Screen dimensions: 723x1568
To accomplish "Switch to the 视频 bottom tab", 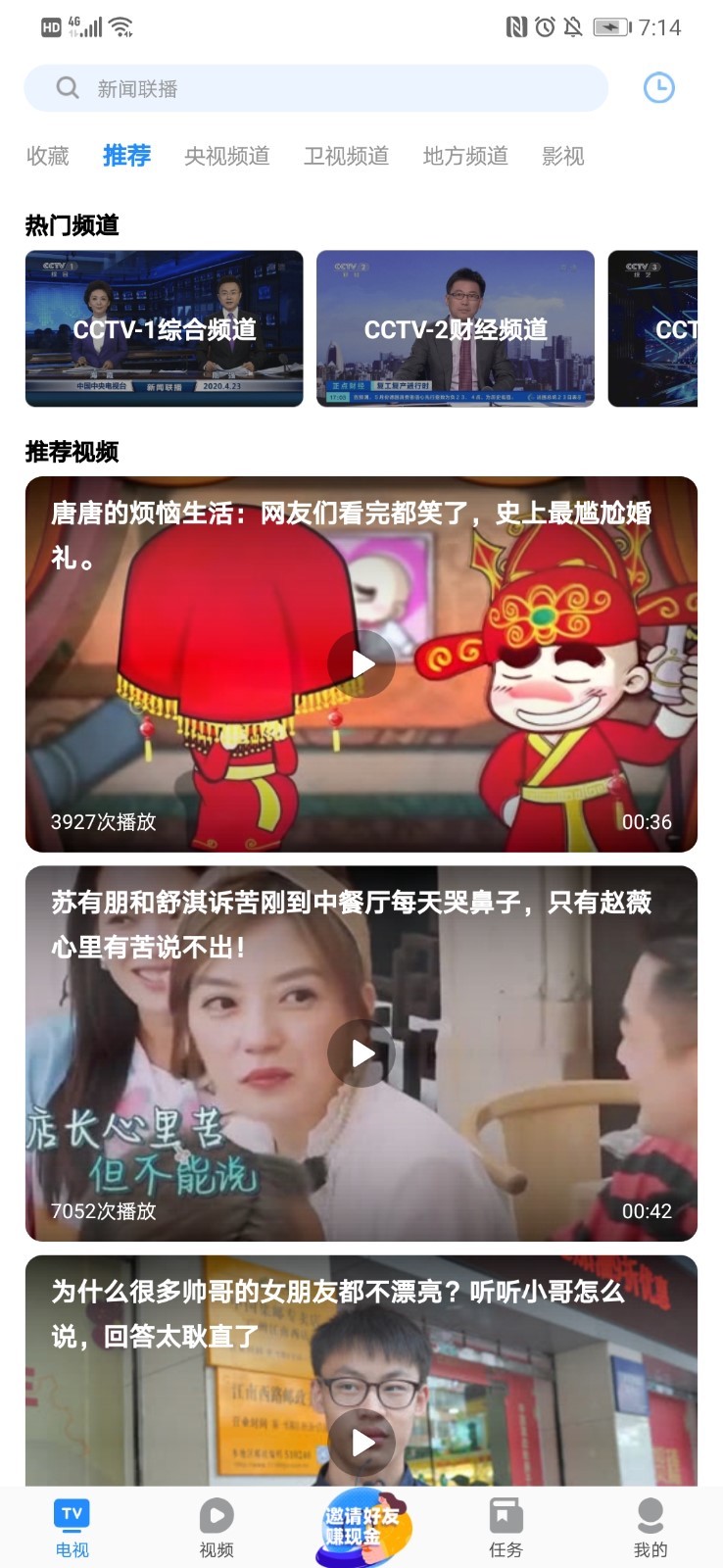I will [x=217, y=1527].
